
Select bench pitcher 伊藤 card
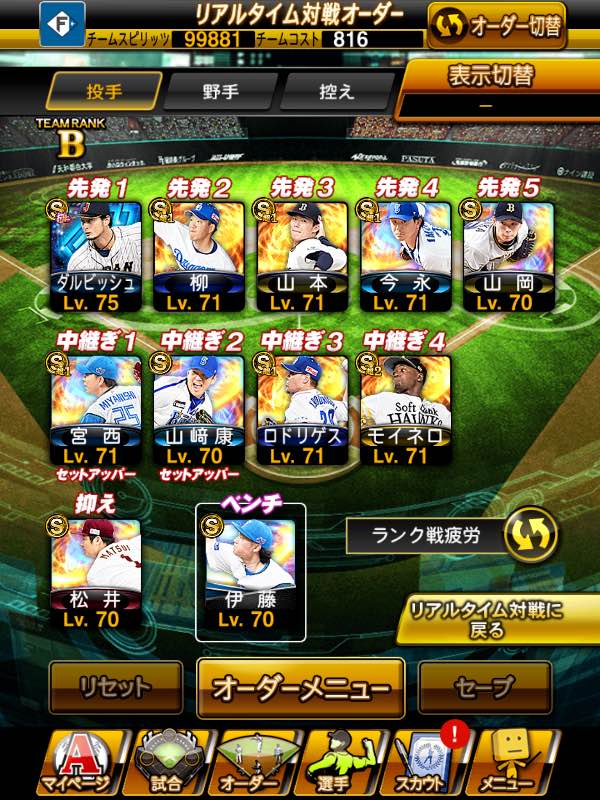(x=250, y=573)
